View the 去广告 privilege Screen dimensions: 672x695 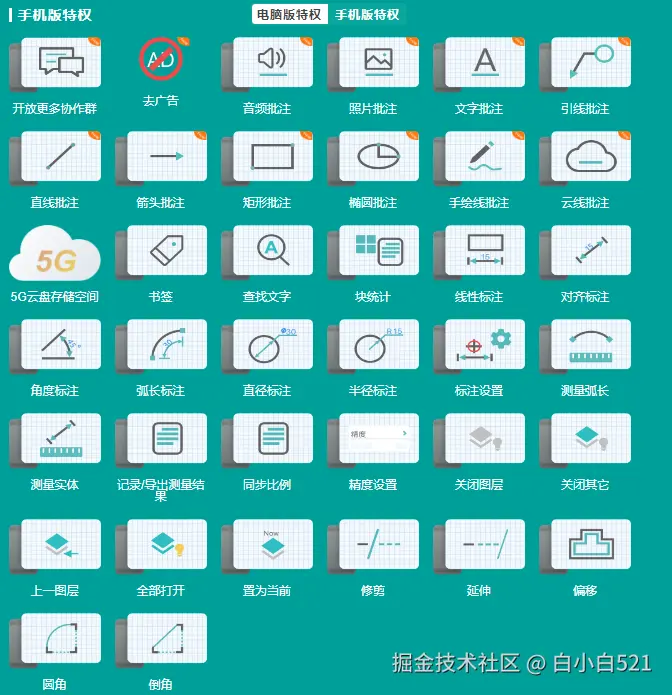(x=160, y=62)
